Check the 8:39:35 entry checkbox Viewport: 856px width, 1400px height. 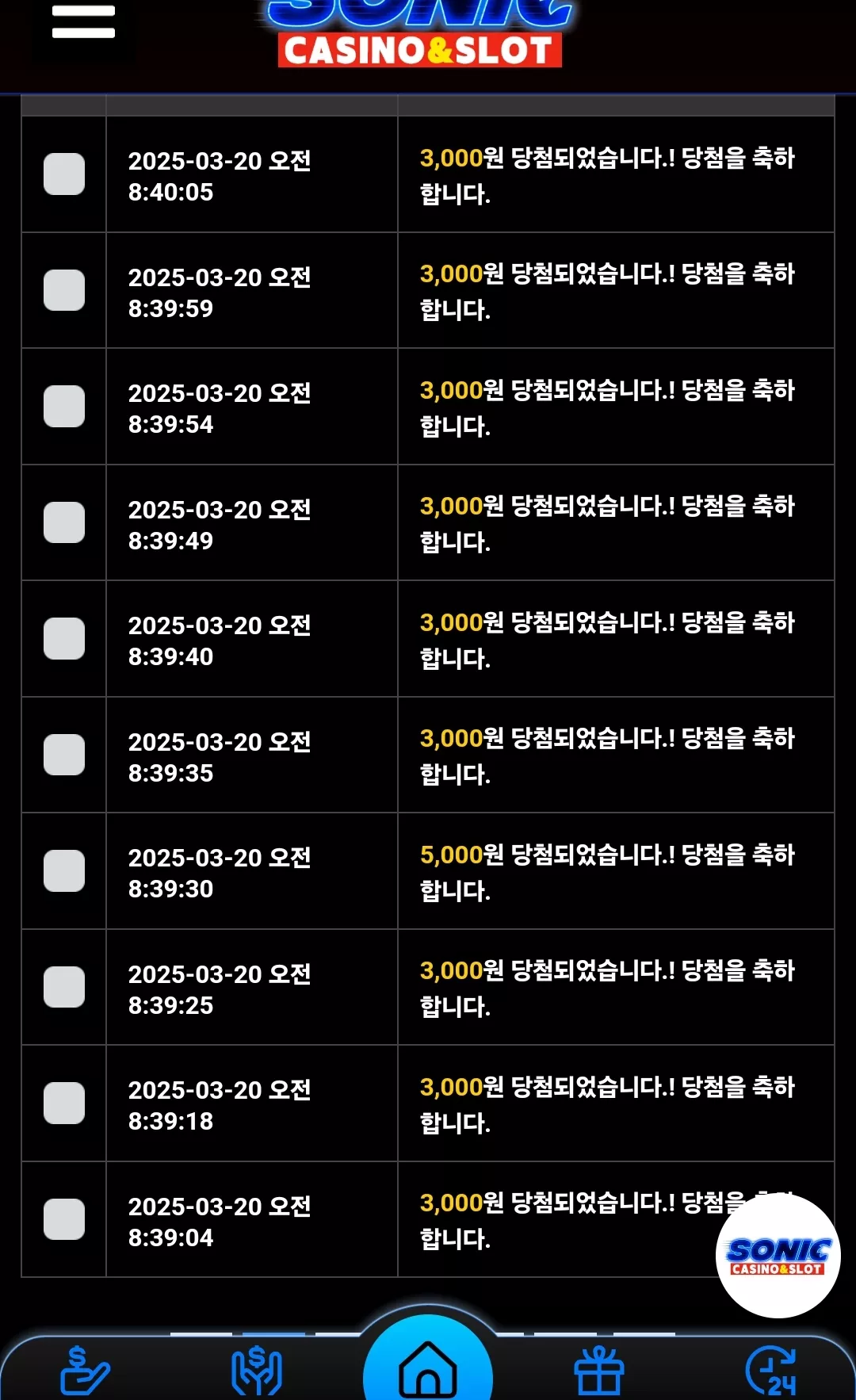coord(64,755)
